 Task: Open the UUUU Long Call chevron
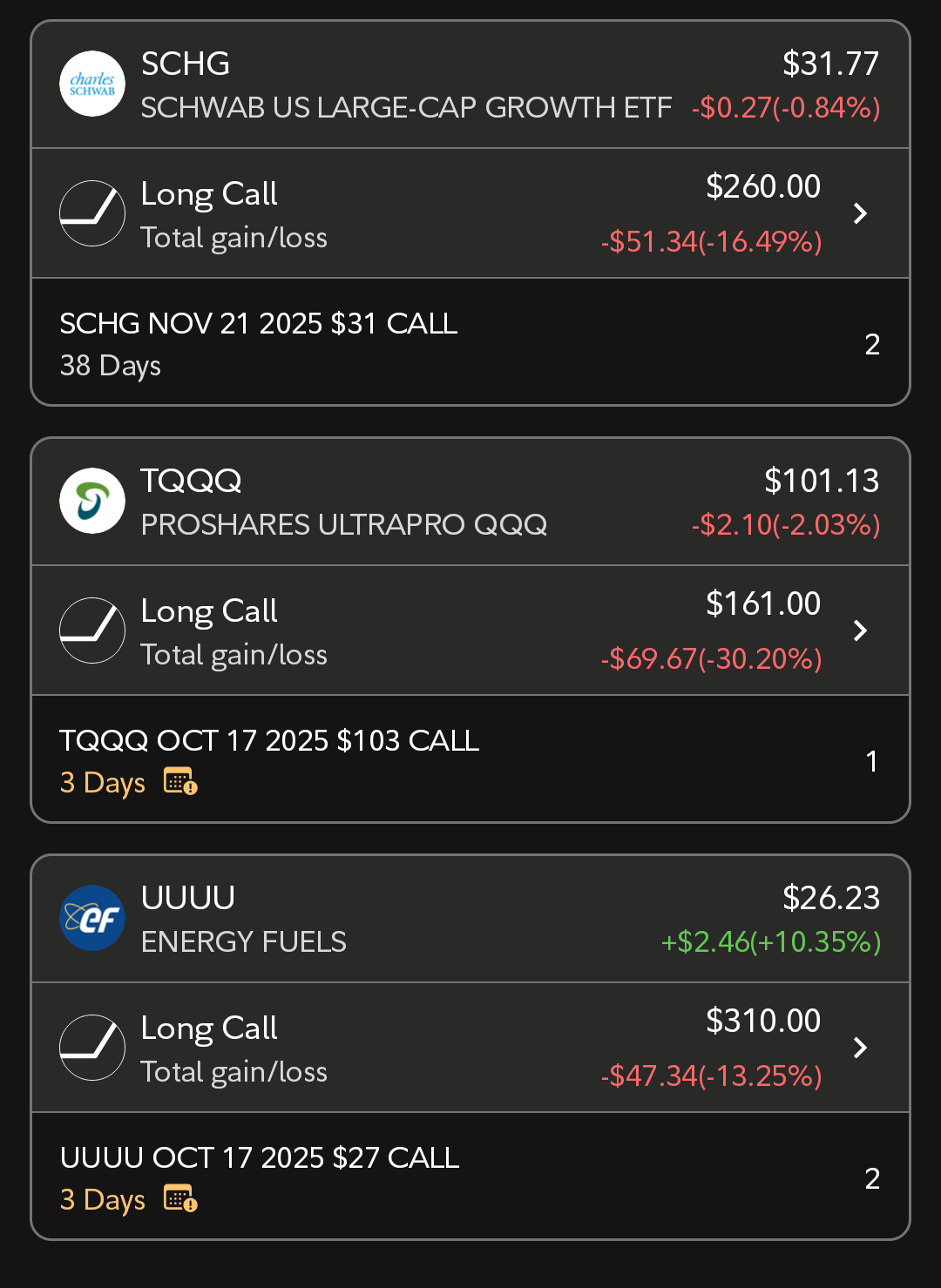point(860,1048)
